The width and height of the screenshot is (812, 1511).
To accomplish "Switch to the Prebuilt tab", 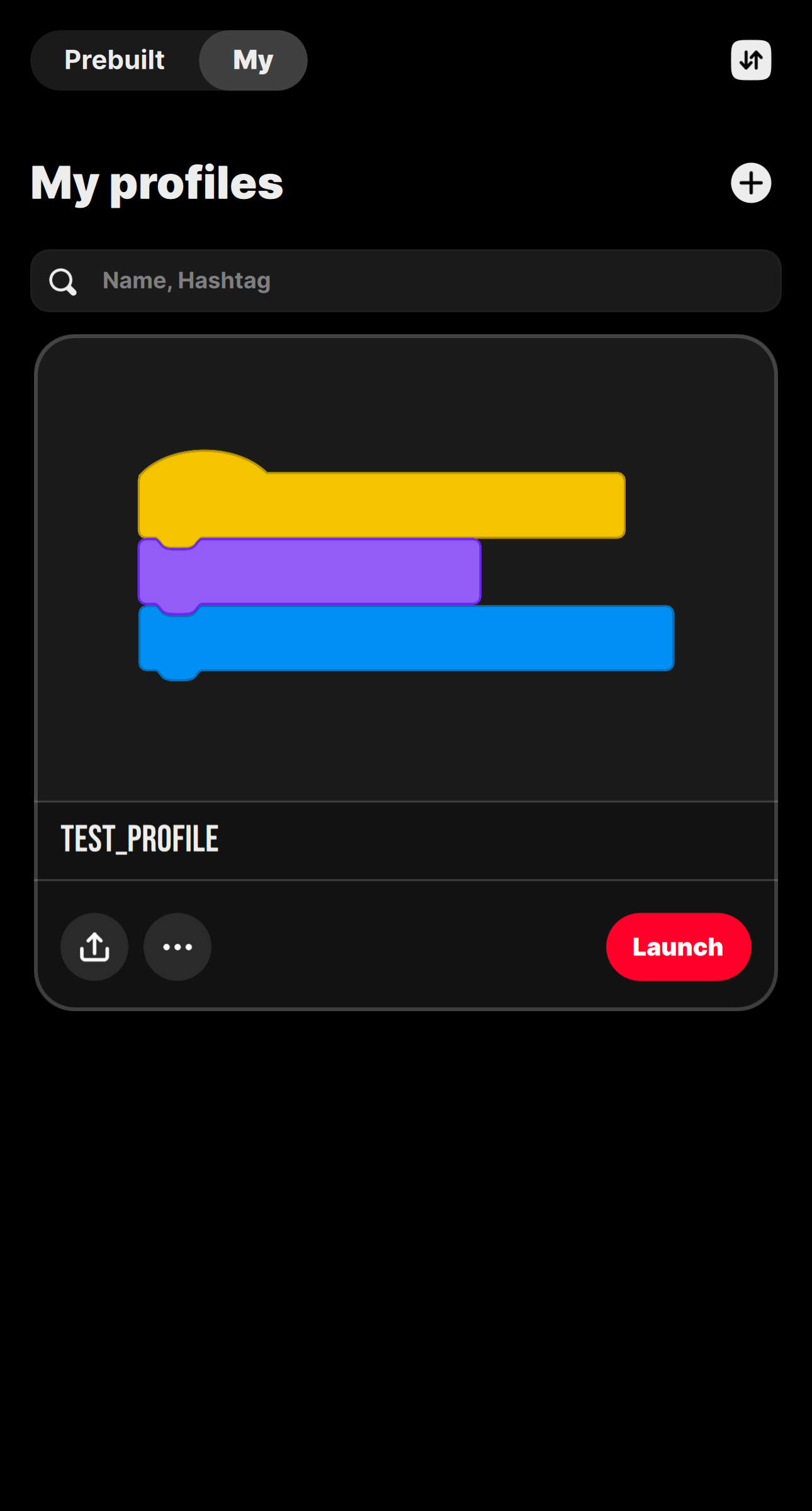I will (x=115, y=60).
